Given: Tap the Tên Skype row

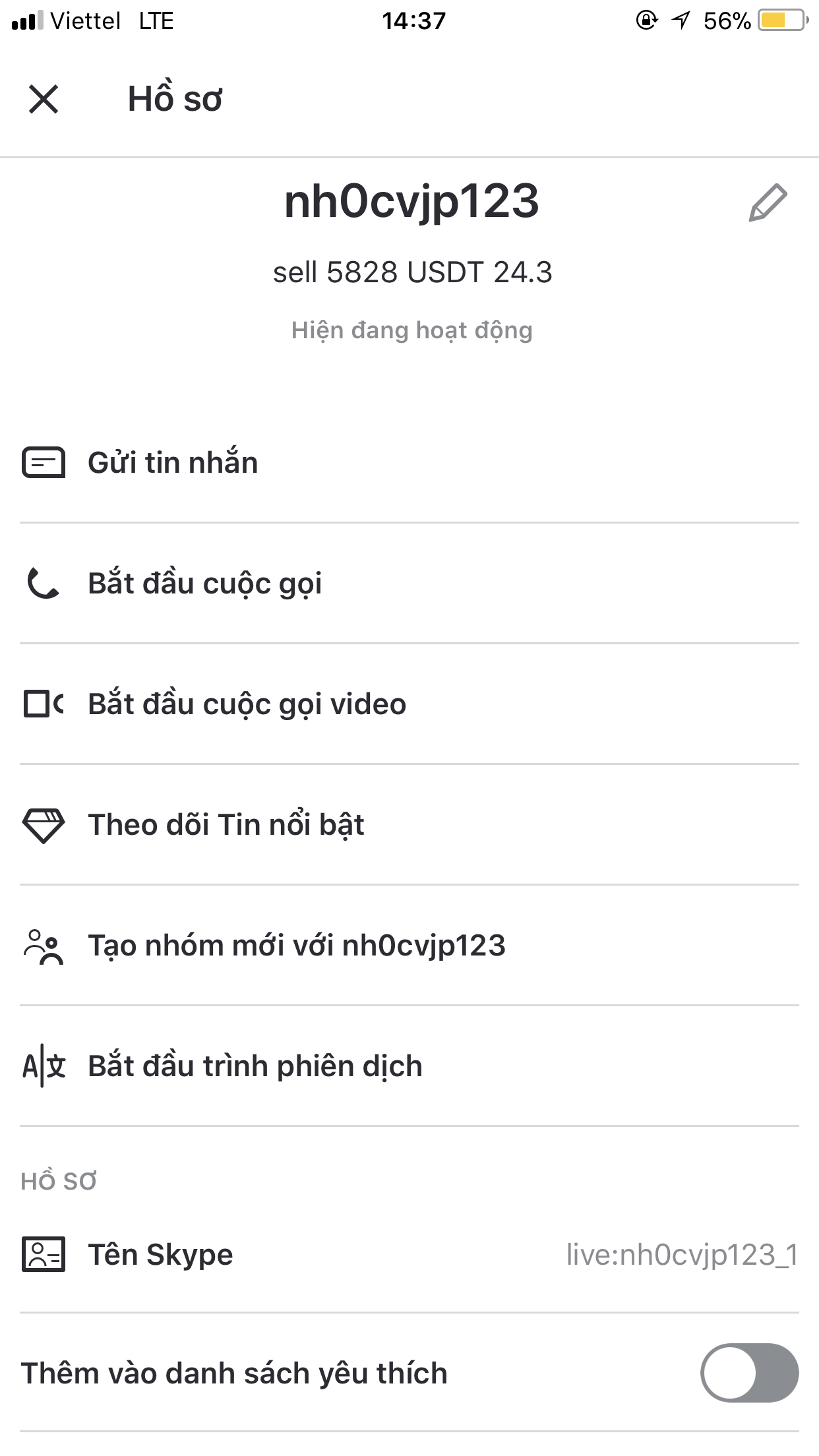Looking at the screenshot, I should coord(409,1254).
